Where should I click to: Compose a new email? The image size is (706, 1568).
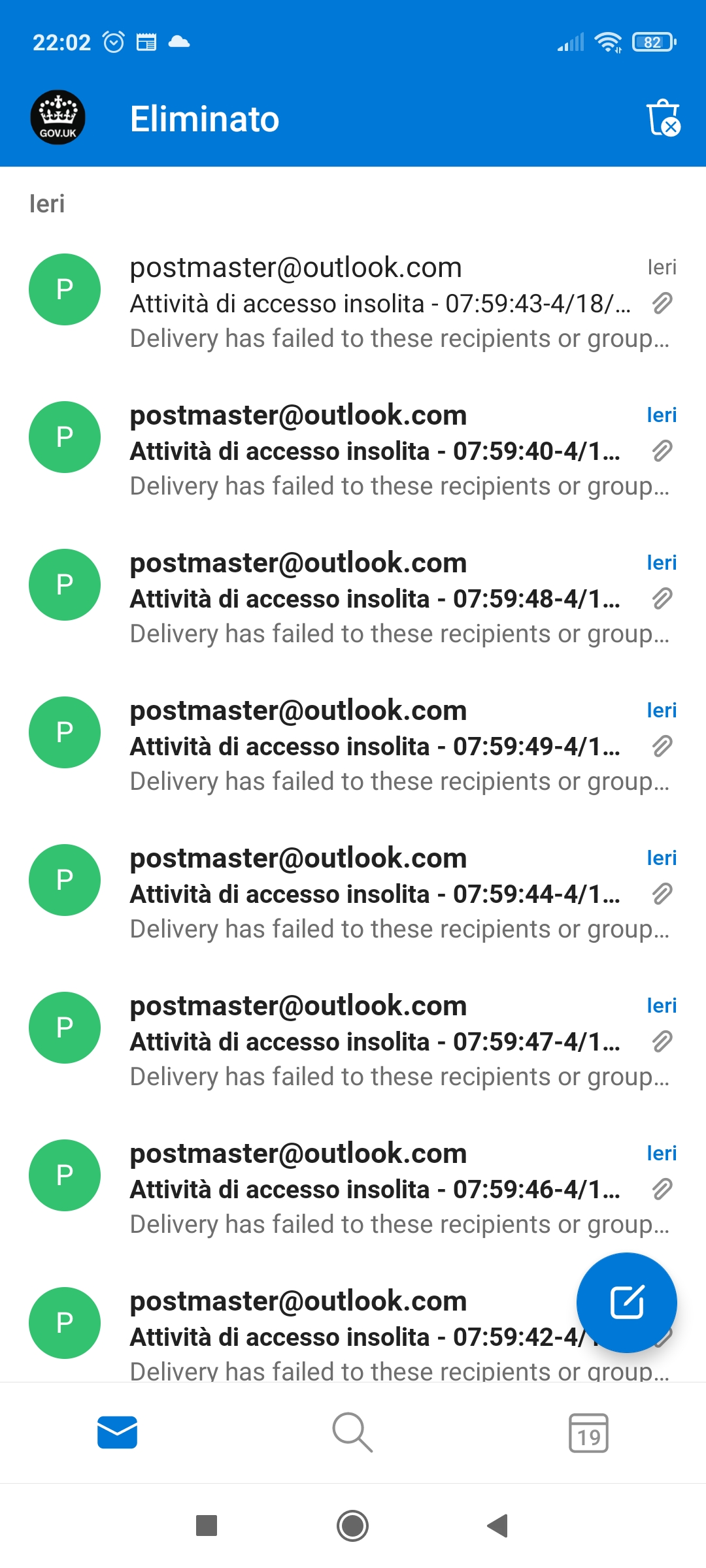pyautogui.click(x=626, y=1302)
